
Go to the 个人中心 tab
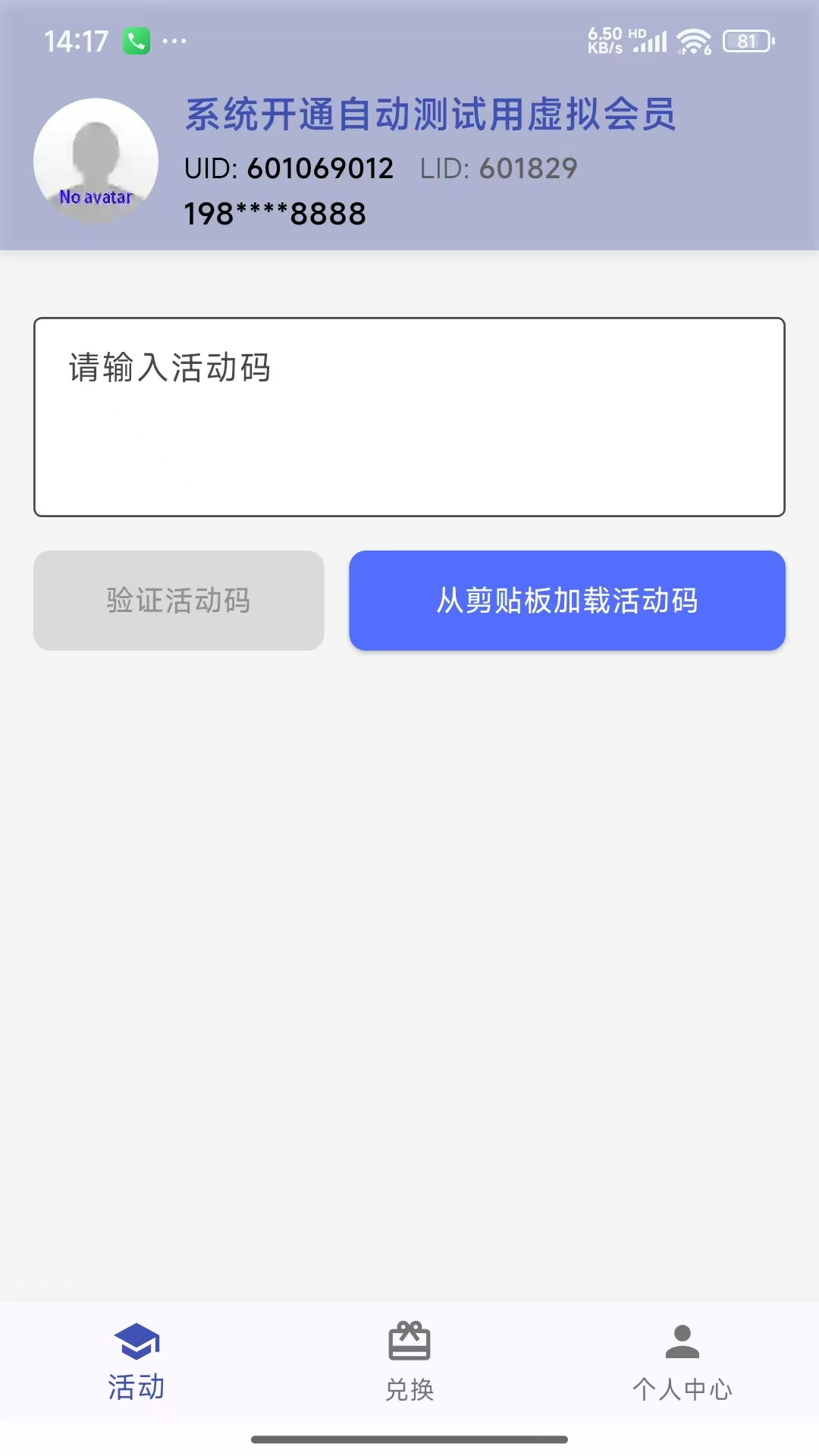point(682,1363)
